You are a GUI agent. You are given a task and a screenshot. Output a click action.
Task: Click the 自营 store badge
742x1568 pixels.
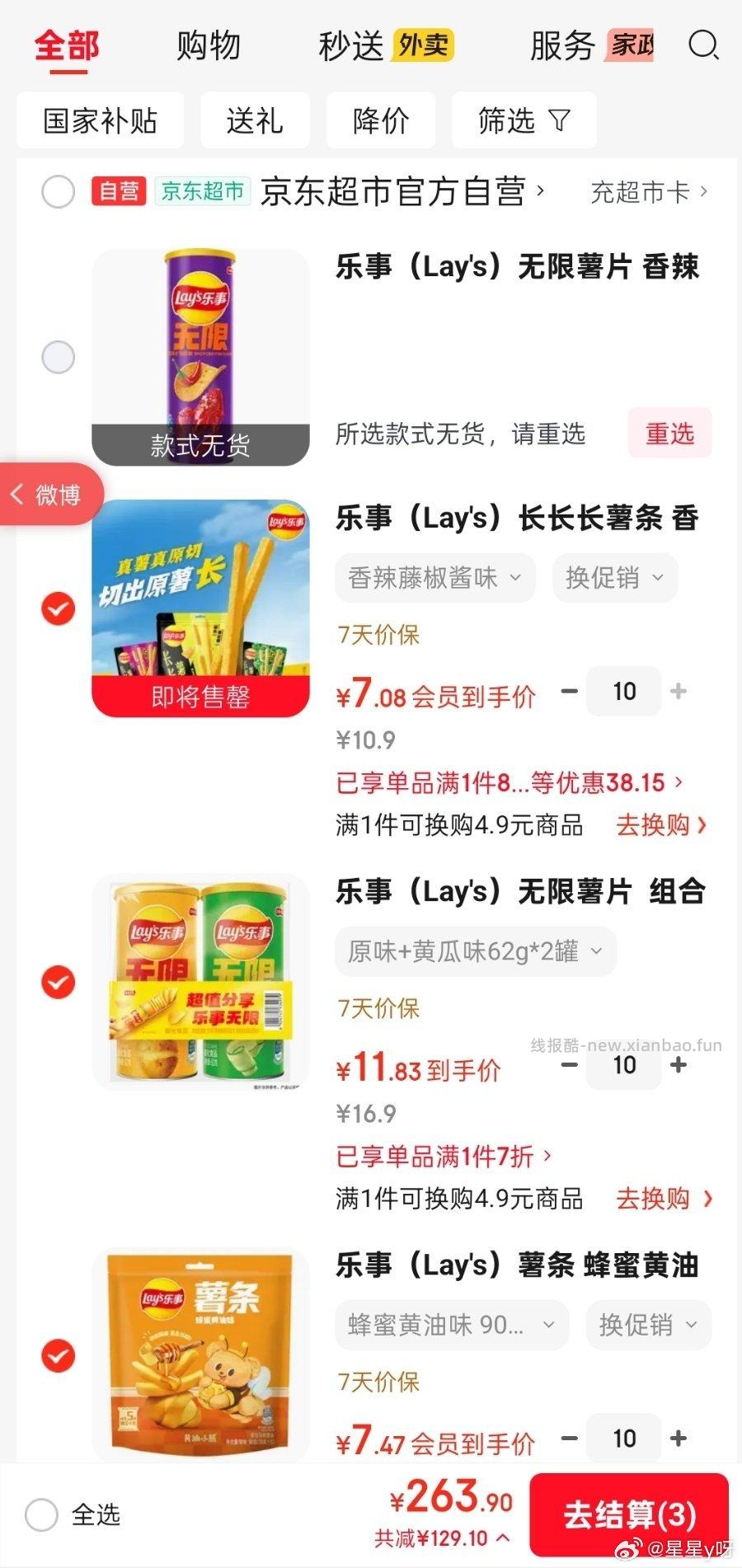[118, 191]
